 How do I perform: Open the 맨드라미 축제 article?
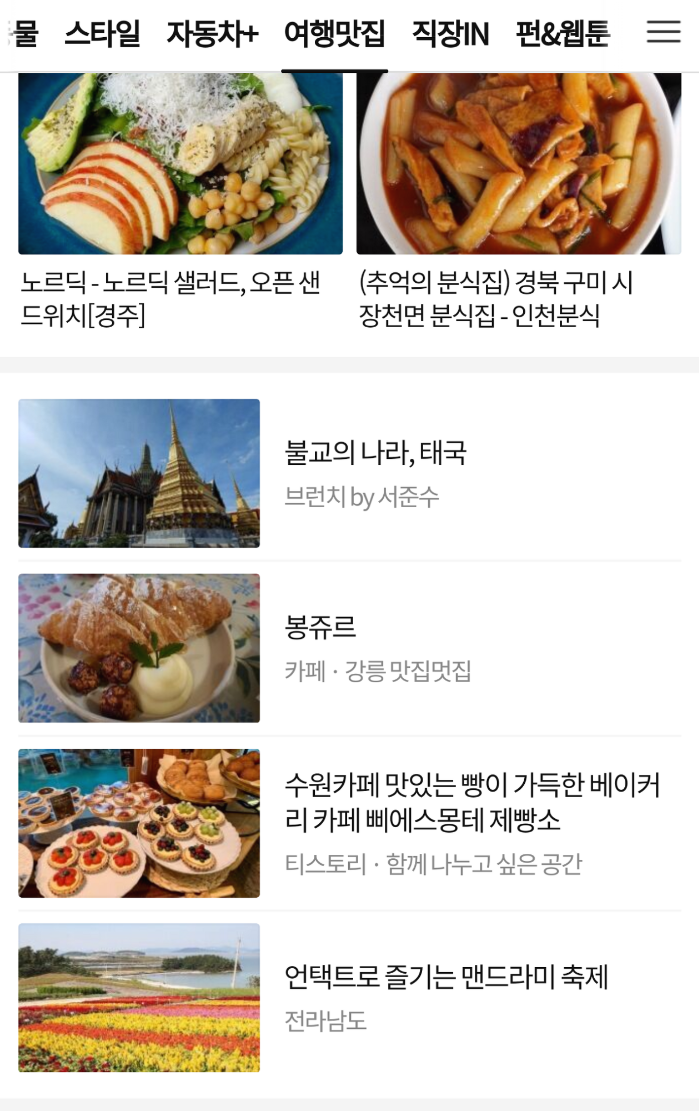click(446, 977)
